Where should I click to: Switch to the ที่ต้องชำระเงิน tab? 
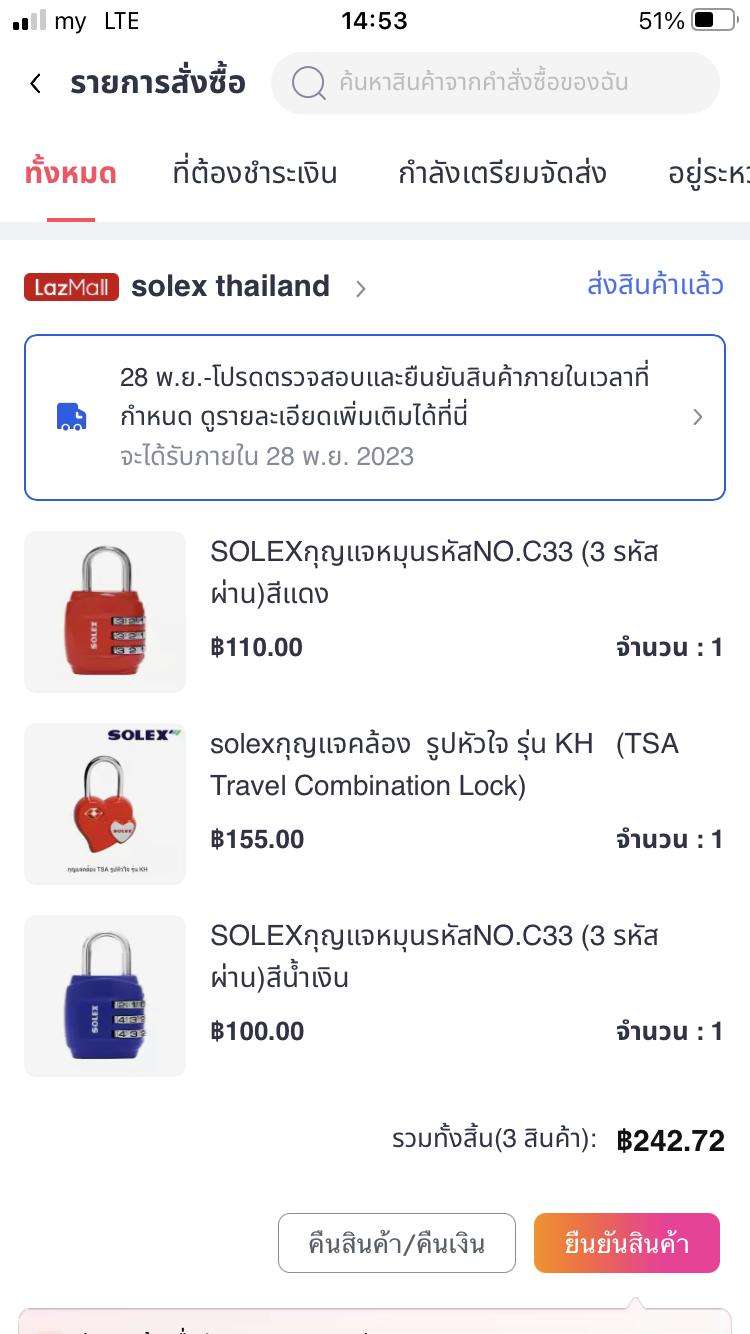click(255, 173)
